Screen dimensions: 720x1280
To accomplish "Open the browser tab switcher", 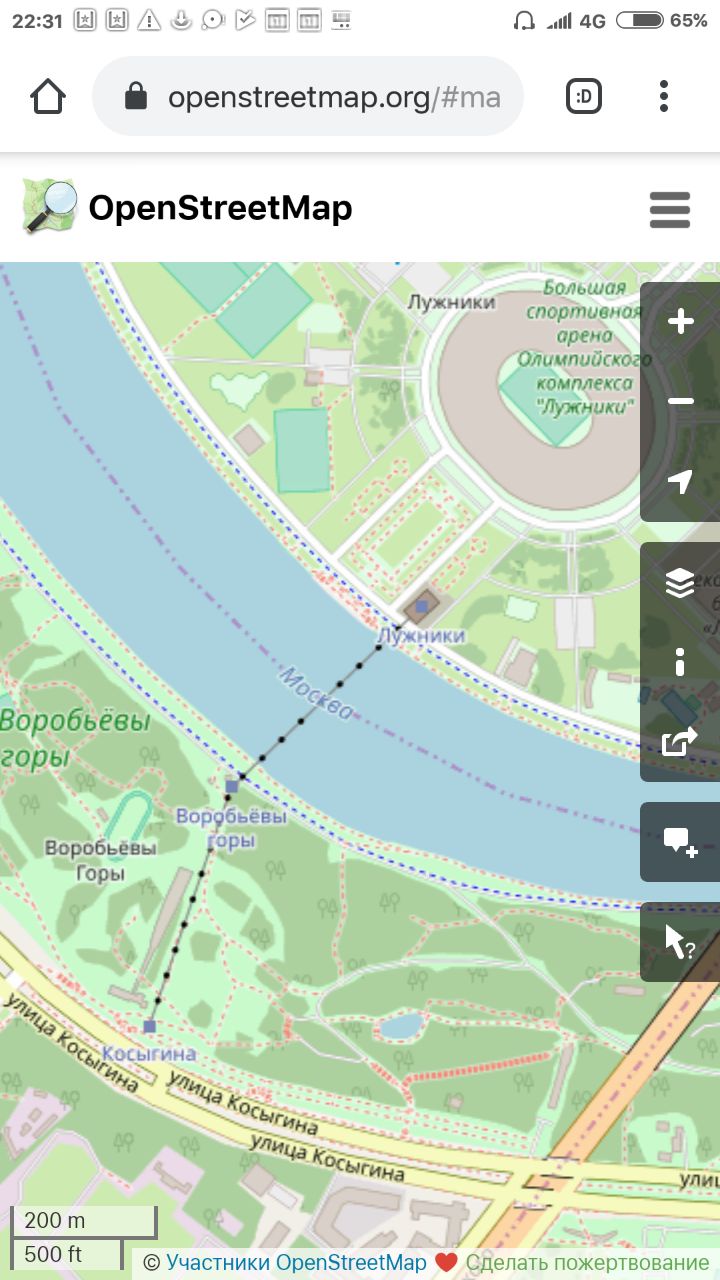I will [x=584, y=96].
